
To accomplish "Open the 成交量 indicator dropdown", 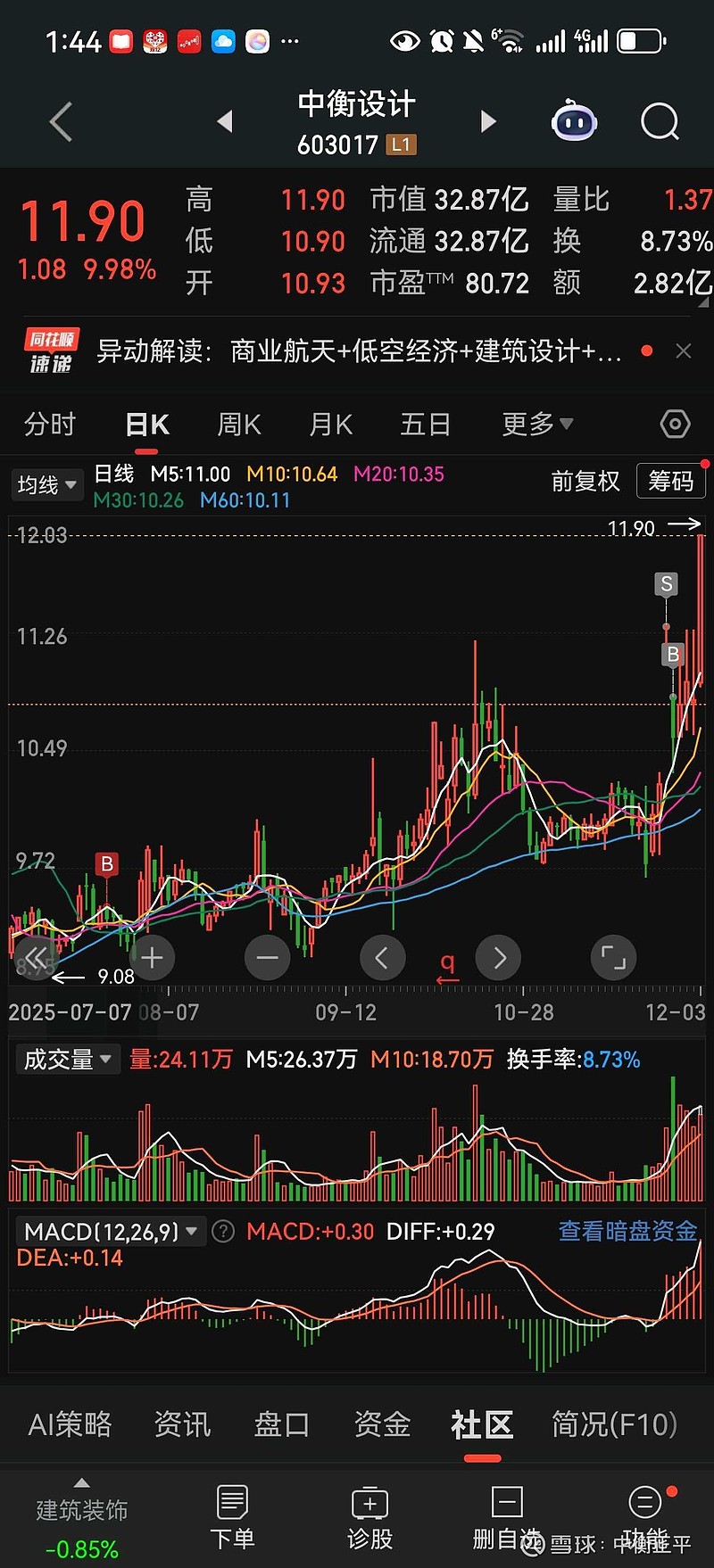I will click(67, 1060).
